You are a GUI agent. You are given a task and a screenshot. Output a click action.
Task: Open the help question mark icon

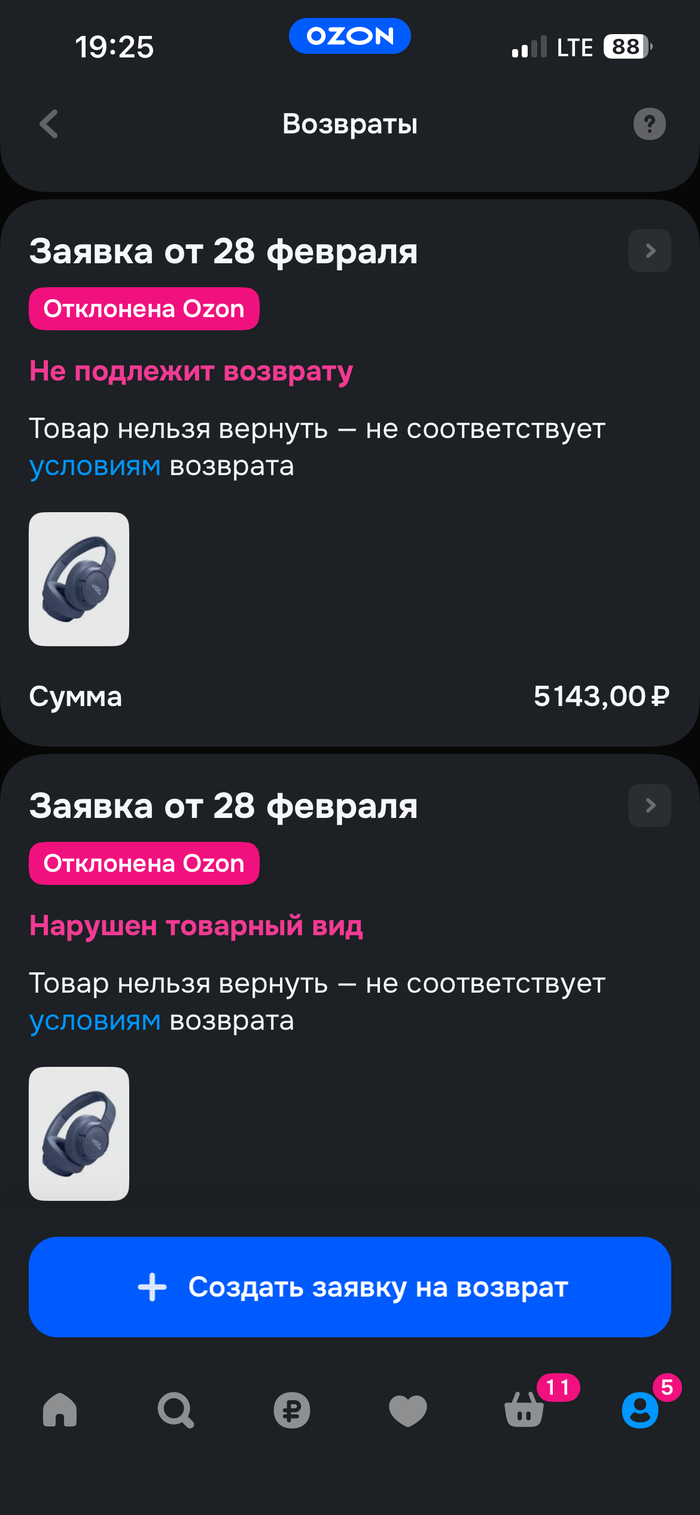click(x=649, y=125)
